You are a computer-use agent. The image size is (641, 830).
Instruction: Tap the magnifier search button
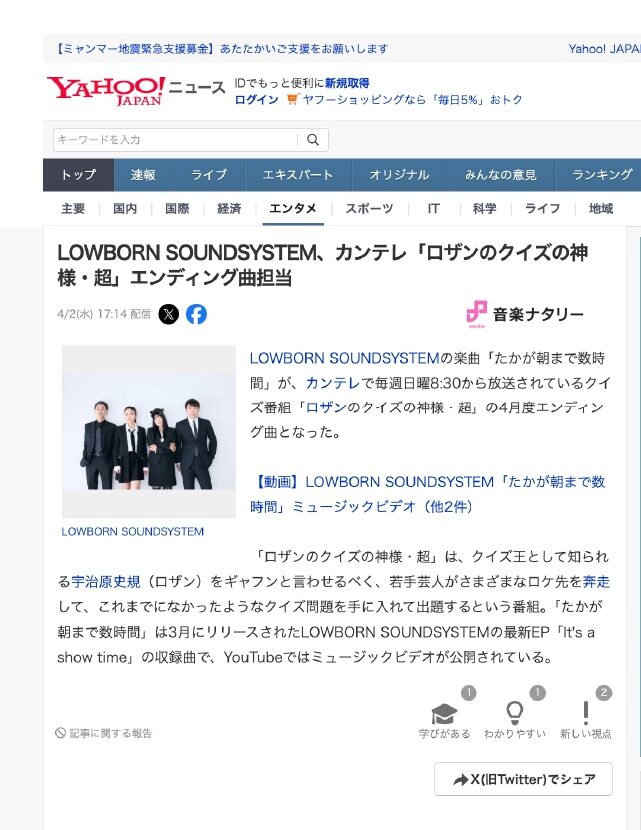(x=313, y=140)
